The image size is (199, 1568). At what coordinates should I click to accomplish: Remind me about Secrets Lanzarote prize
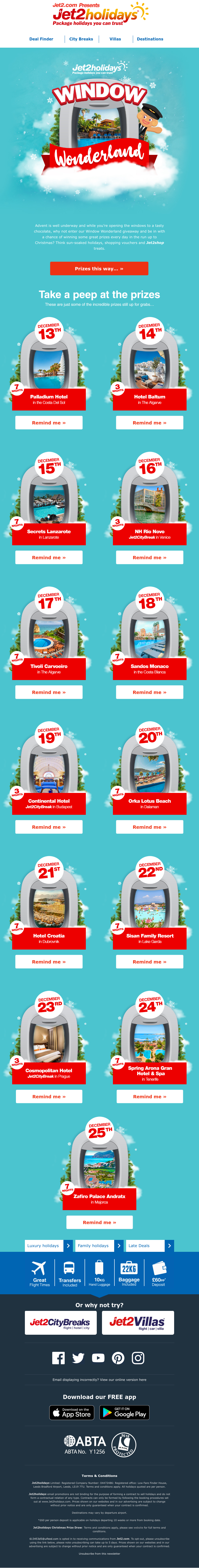(49, 558)
